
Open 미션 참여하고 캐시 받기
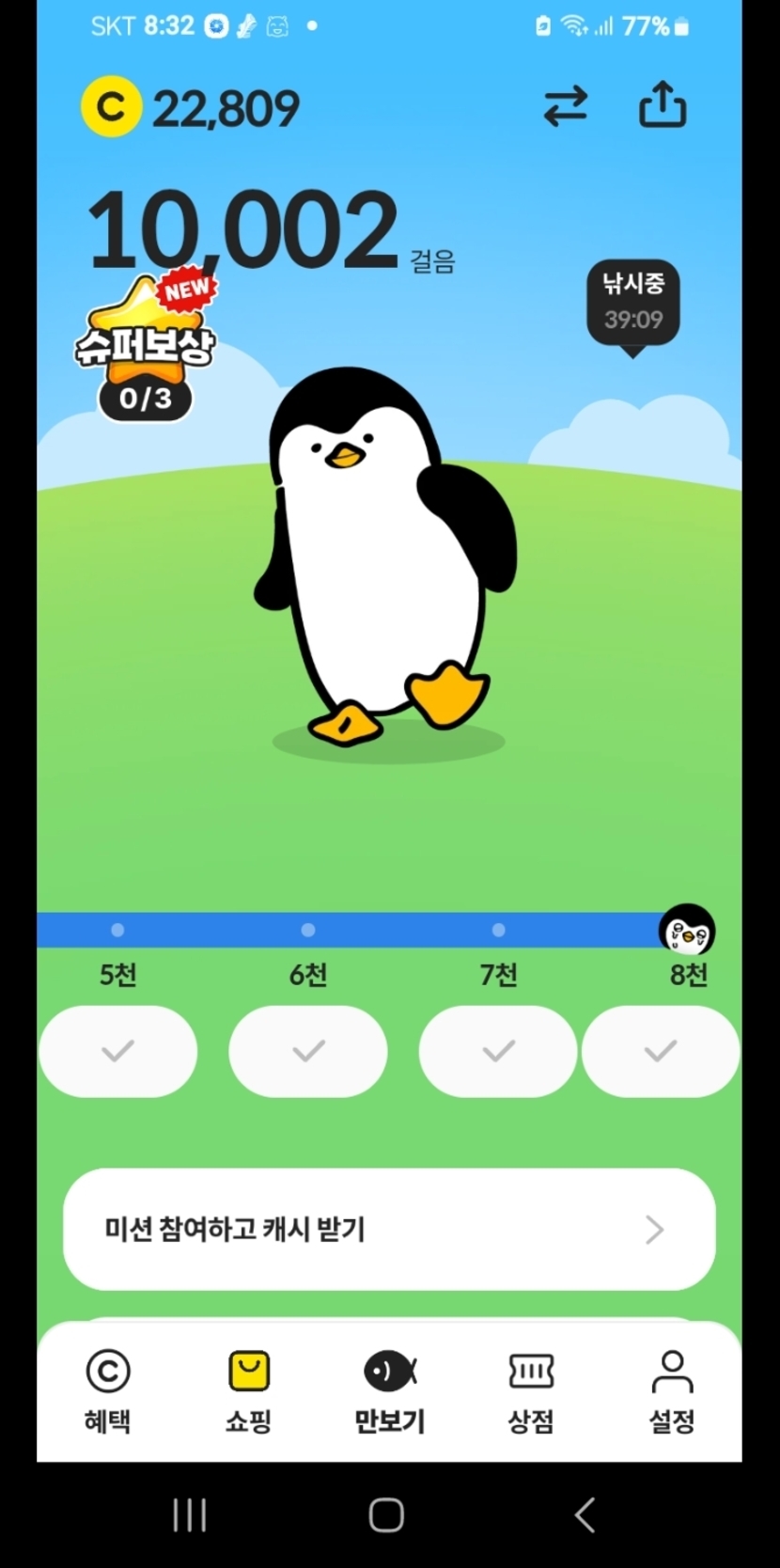click(x=389, y=1230)
